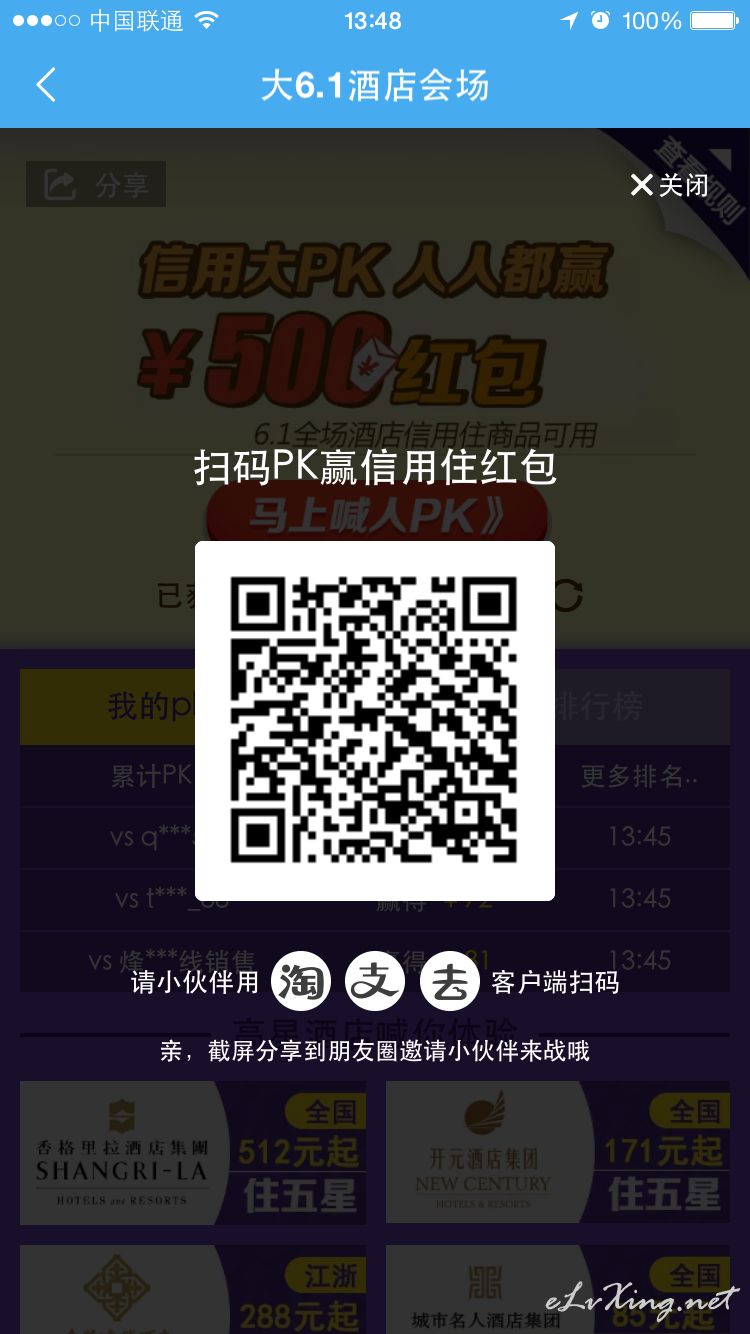Image resolution: width=750 pixels, height=1334 pixels.
Task: Go back using the header arrow
Action: (46, 85)
